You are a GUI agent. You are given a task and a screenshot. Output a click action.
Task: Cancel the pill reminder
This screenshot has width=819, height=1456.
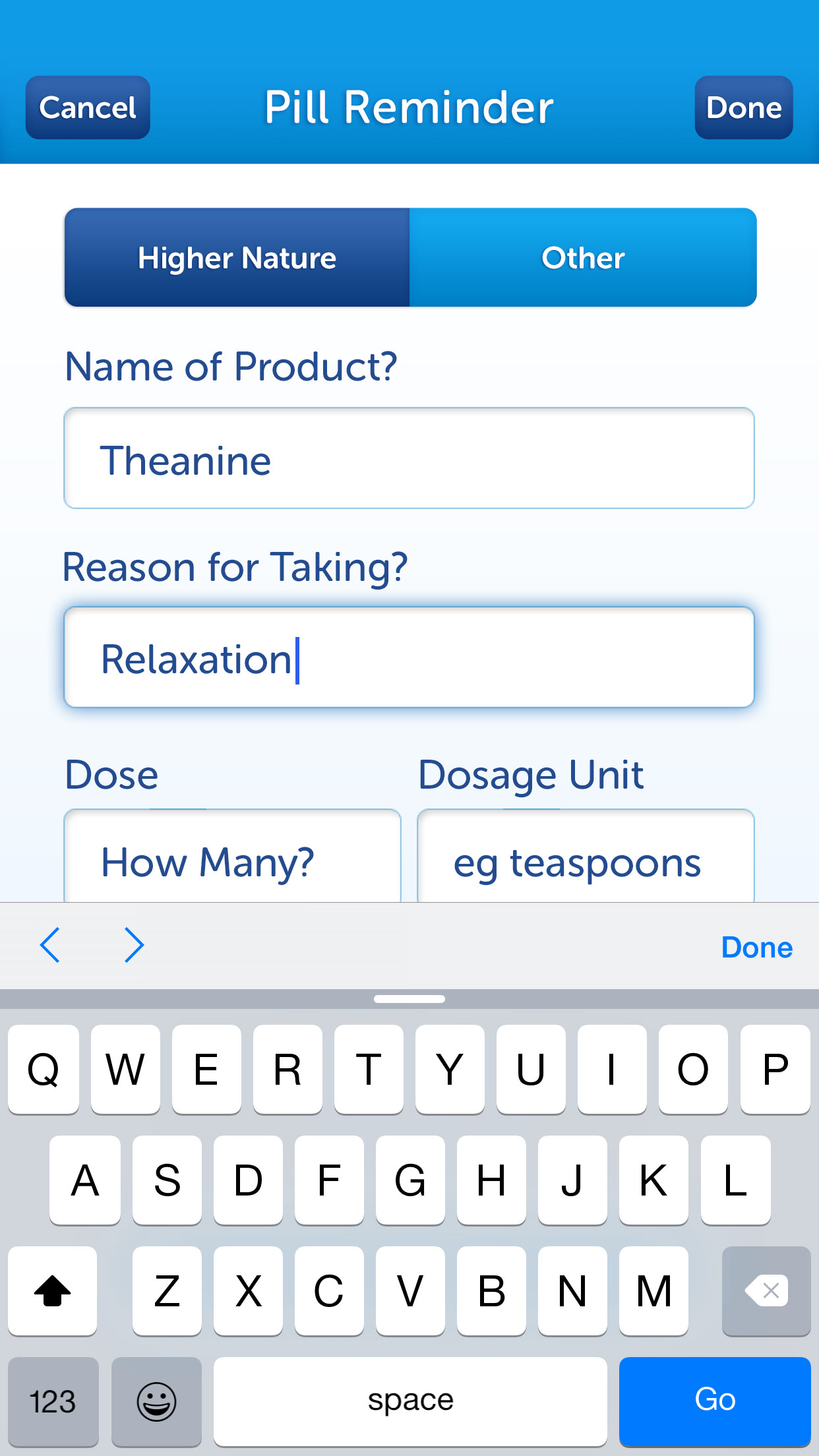click(88, 107)
